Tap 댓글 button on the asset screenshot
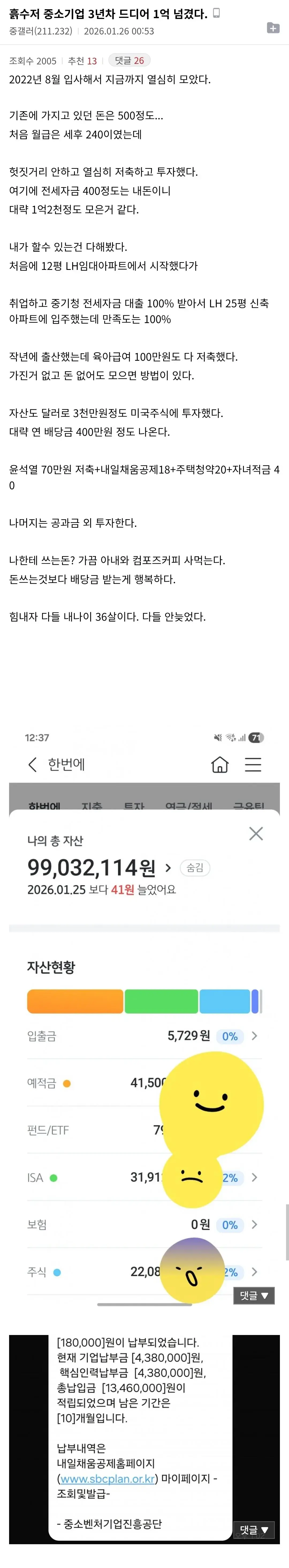This screenshot has width=289, height=1568. 254,1295
